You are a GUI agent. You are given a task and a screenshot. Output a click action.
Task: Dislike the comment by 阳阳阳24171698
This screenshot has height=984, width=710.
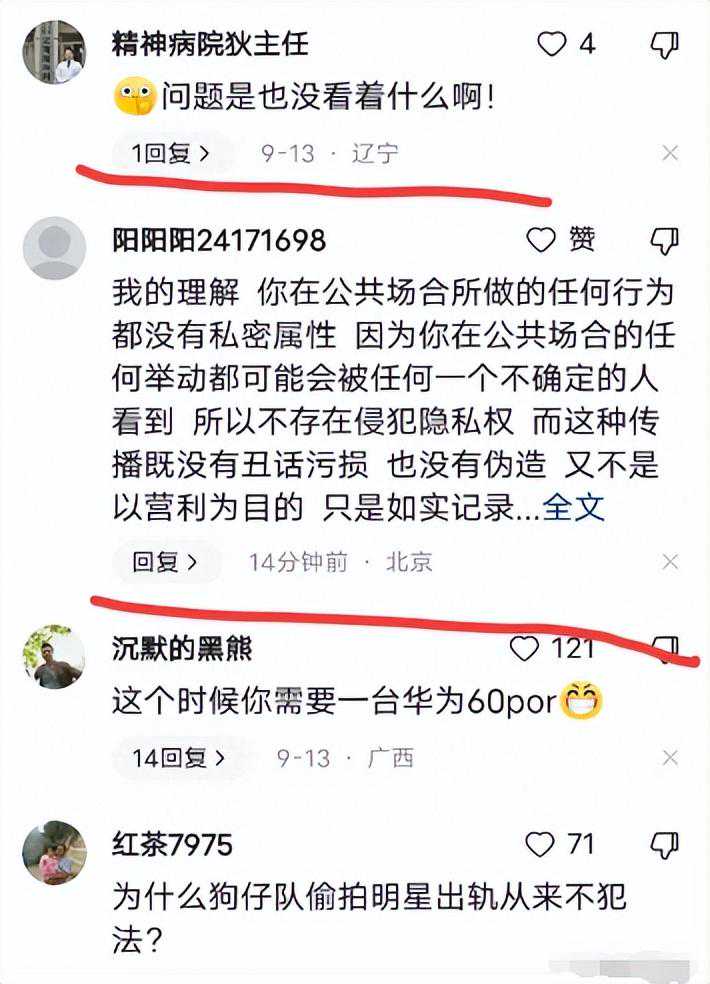(x=665, y=240)
